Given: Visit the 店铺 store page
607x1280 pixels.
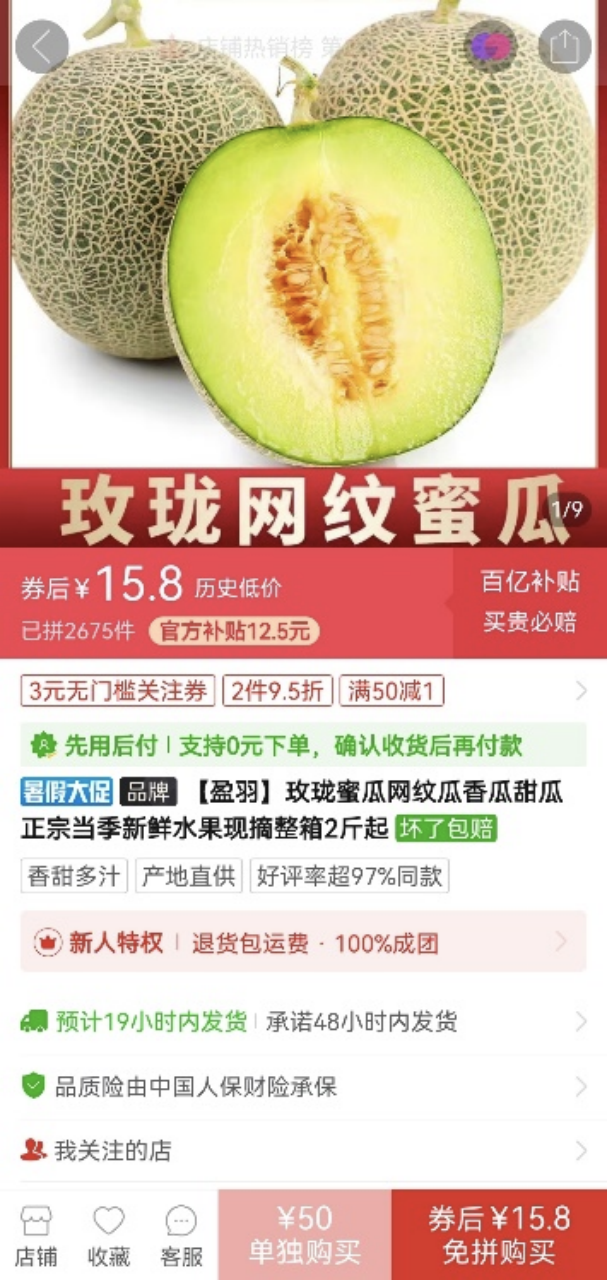Looking at the screenshot, I should (36, 1236).
